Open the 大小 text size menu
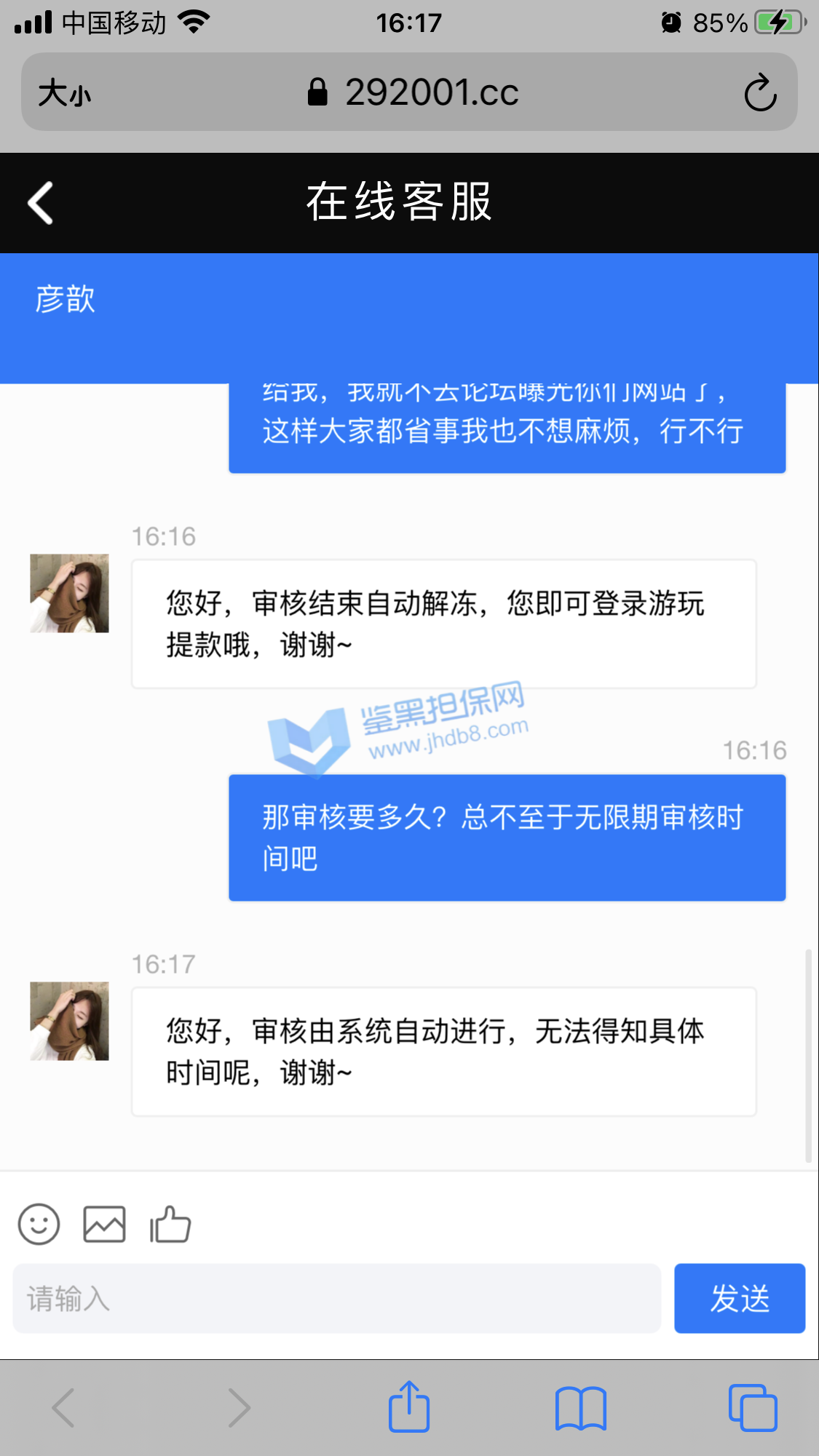Screen dimensions: 819x1456 64,93
